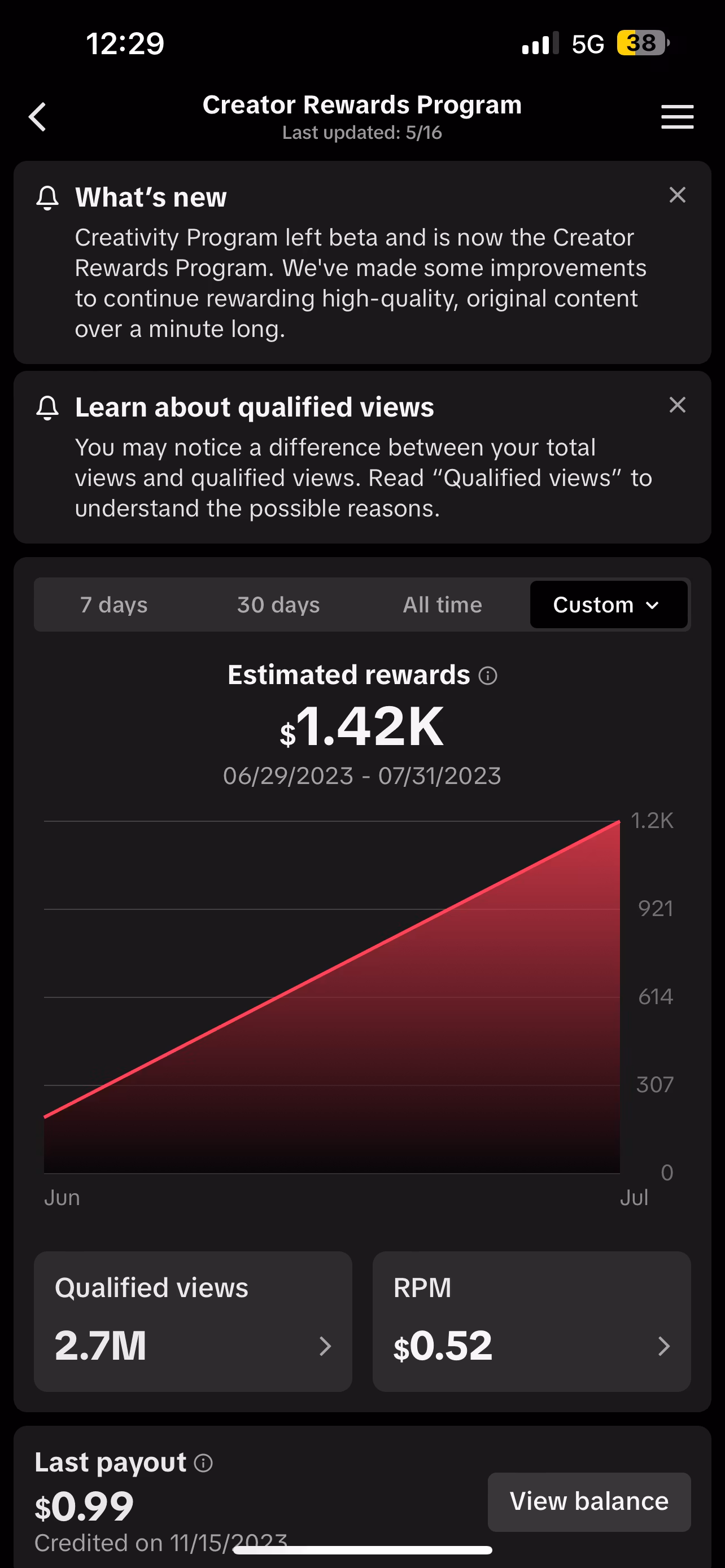725x1568 pixels.
Task: Tap the info icon next to Last payout
Action: [203, 1462]
